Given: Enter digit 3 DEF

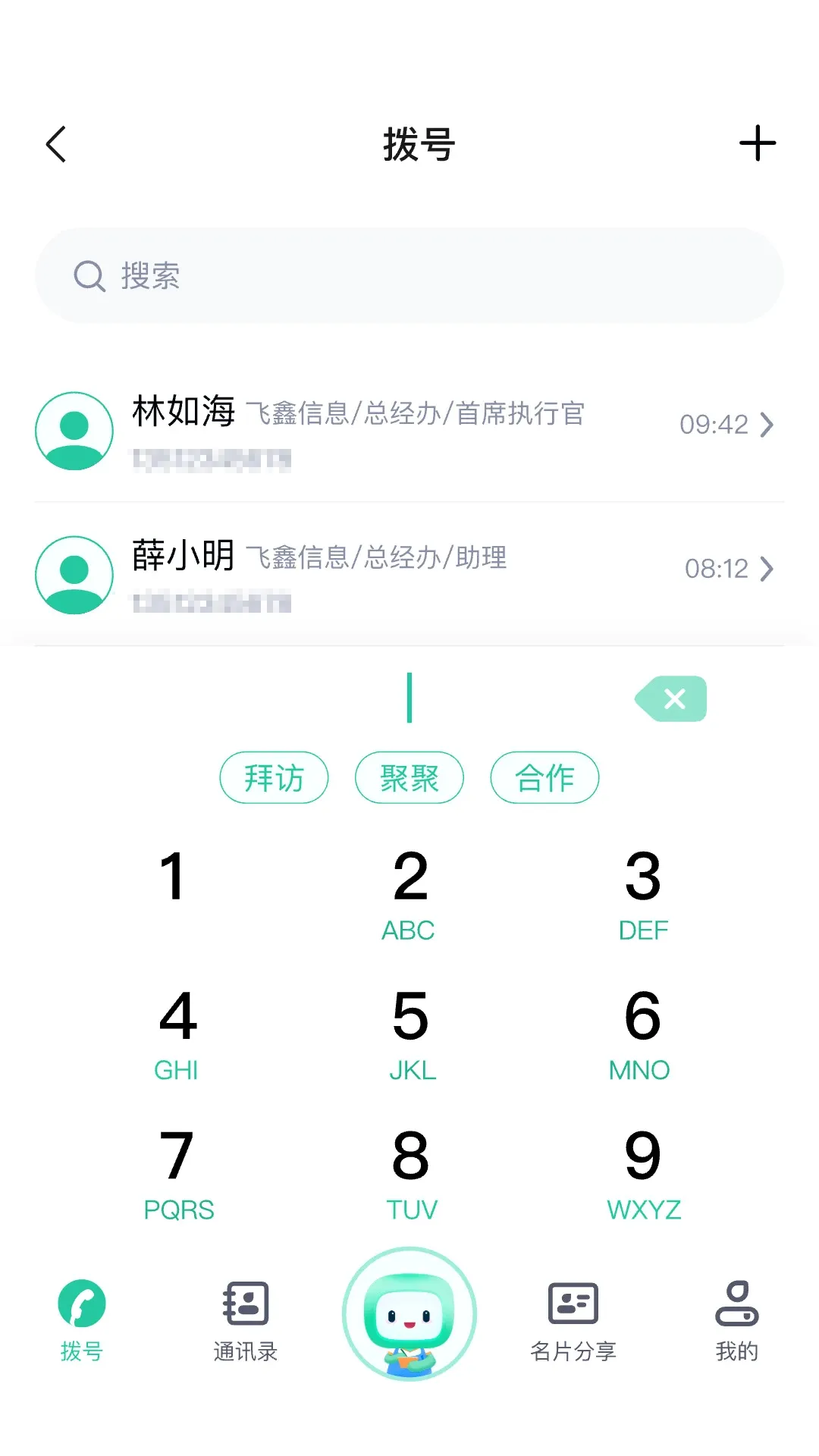Looking at the screenshot, I should click(643, 893).
